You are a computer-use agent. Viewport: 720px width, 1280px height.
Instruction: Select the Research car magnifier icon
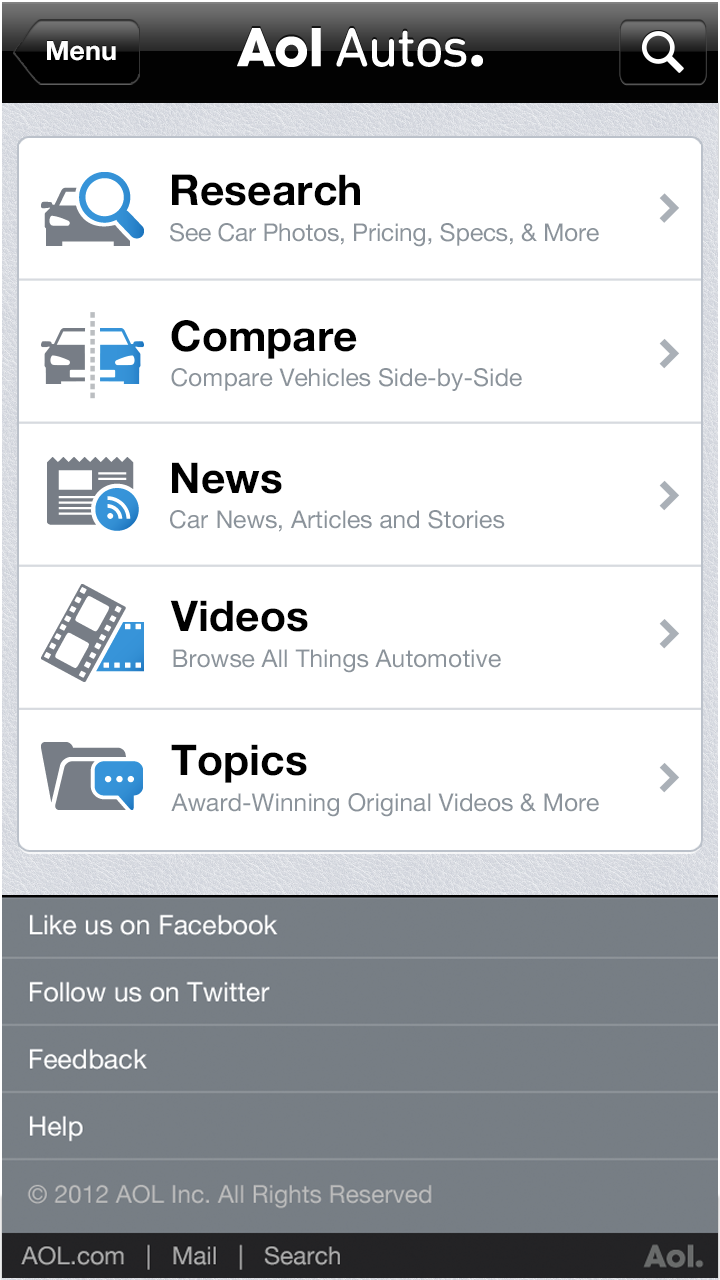point(92,208)
